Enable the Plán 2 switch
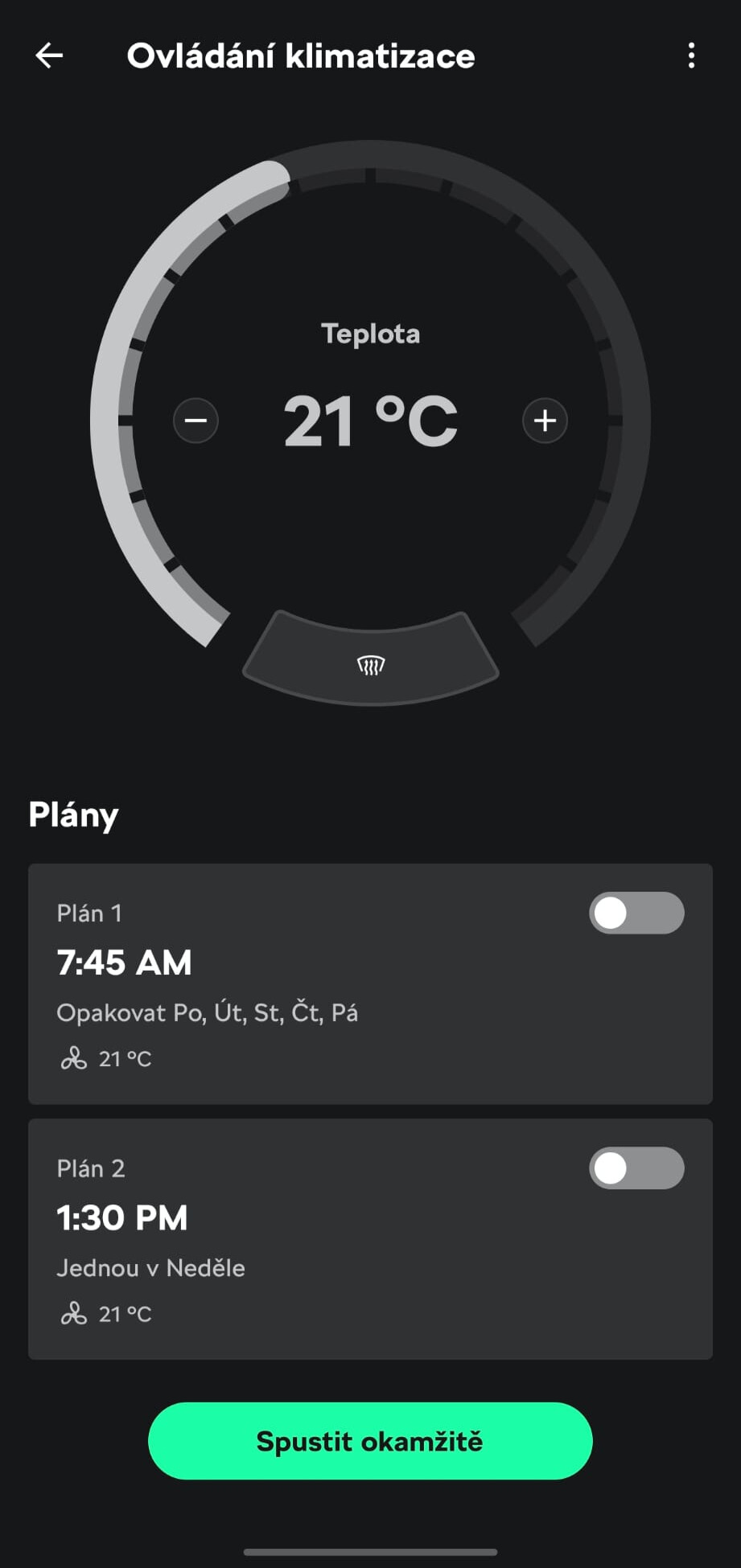 [x=636, y=1168]
